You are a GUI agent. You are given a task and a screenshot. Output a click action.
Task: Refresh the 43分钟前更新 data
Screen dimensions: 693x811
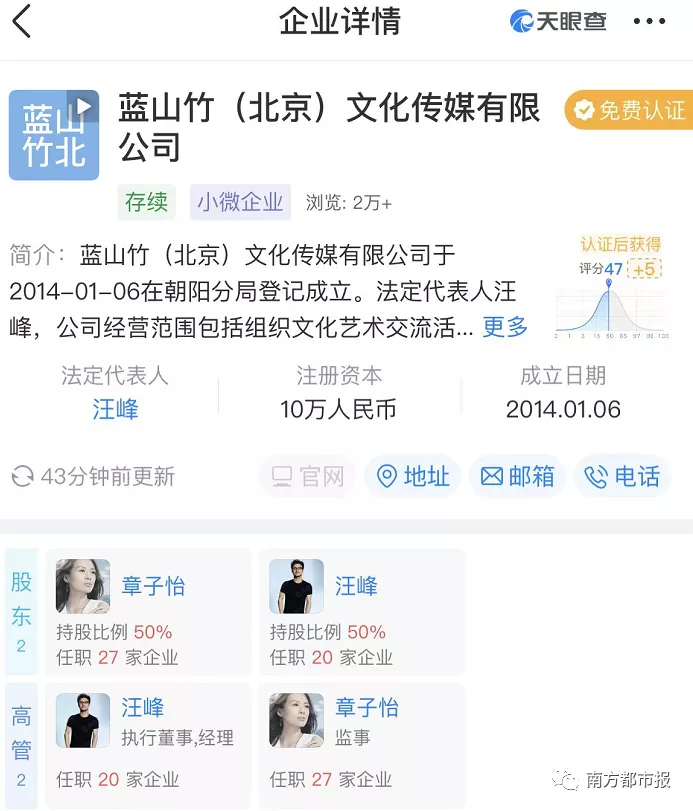click(22, 477)
